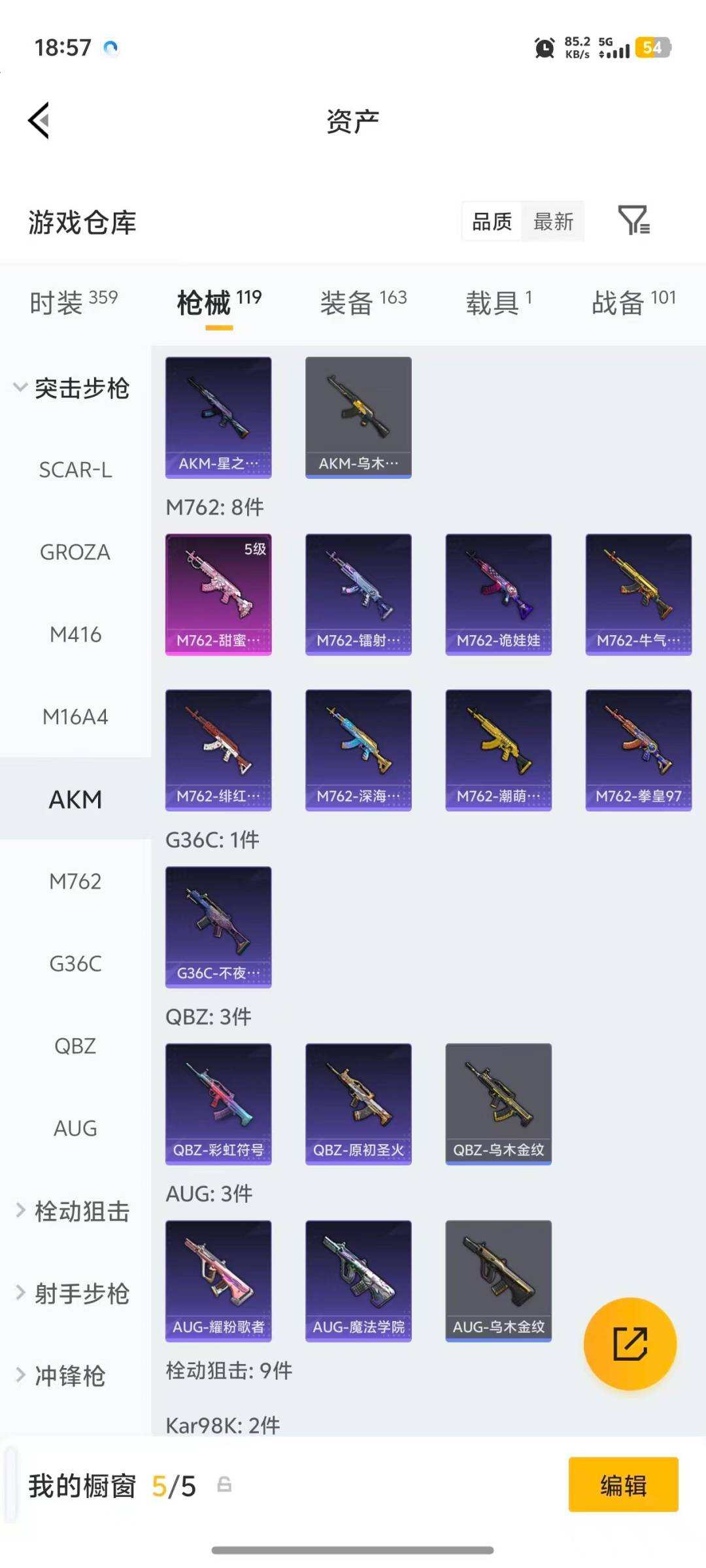Go back from the 资产 page

tap(39, 121)
